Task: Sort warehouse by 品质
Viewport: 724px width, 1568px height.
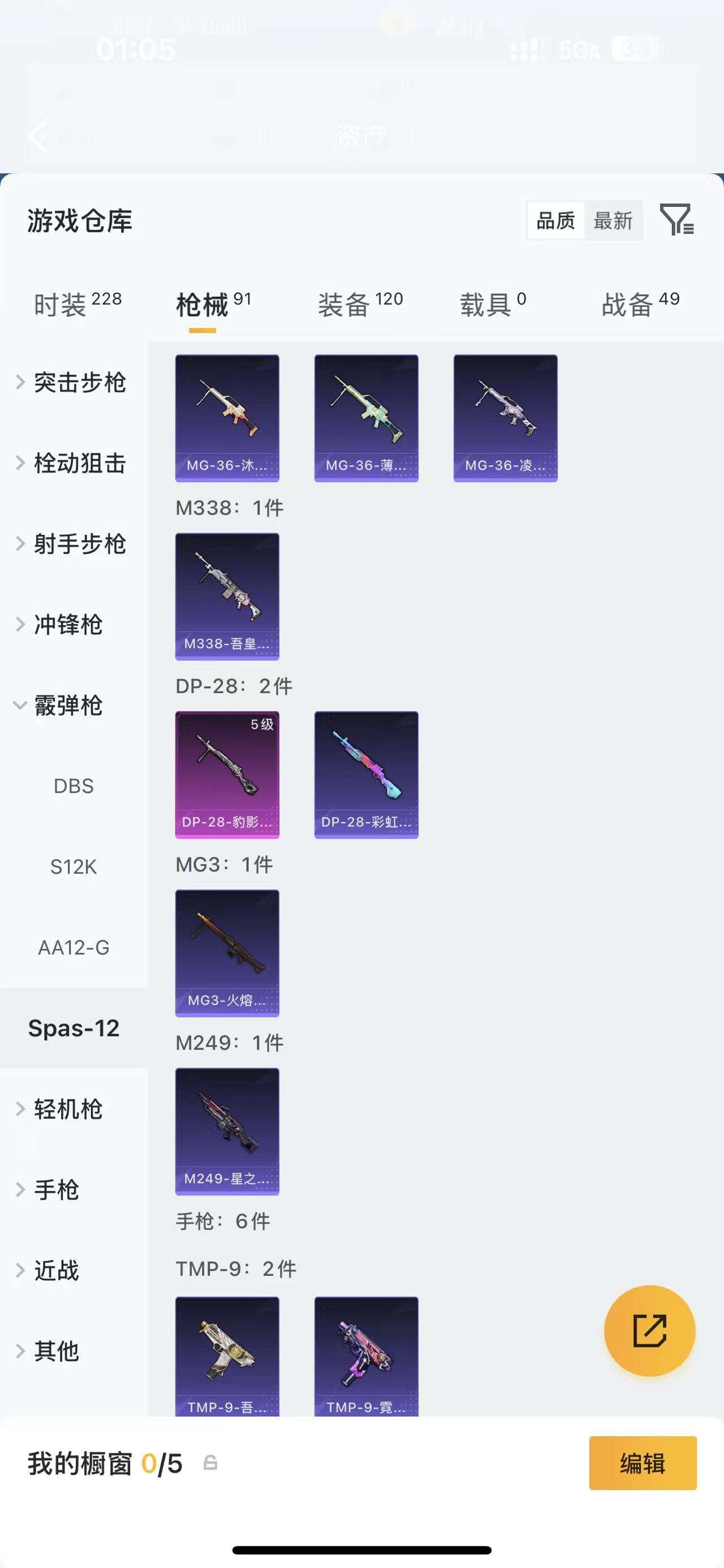Action: pyautogui.click(x=555, y=220)
